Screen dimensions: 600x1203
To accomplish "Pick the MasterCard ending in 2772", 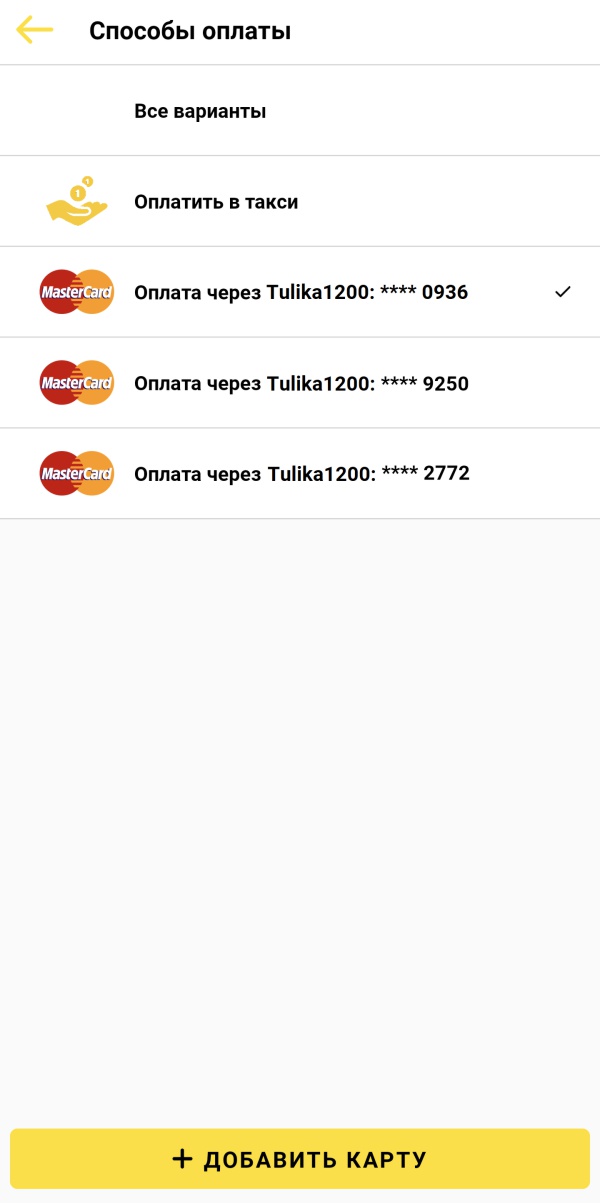I will (x=300, y=474).
